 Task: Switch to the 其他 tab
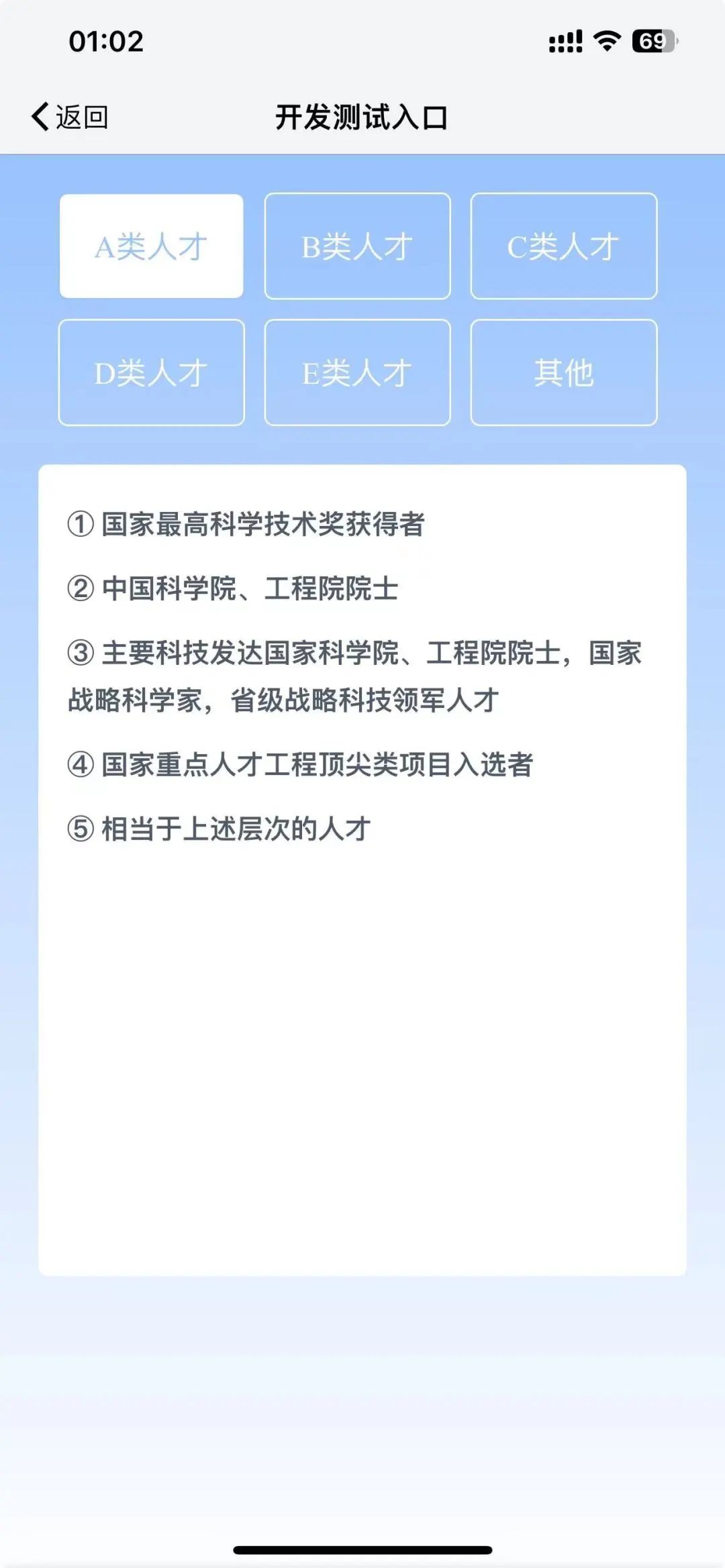point(563,372)
